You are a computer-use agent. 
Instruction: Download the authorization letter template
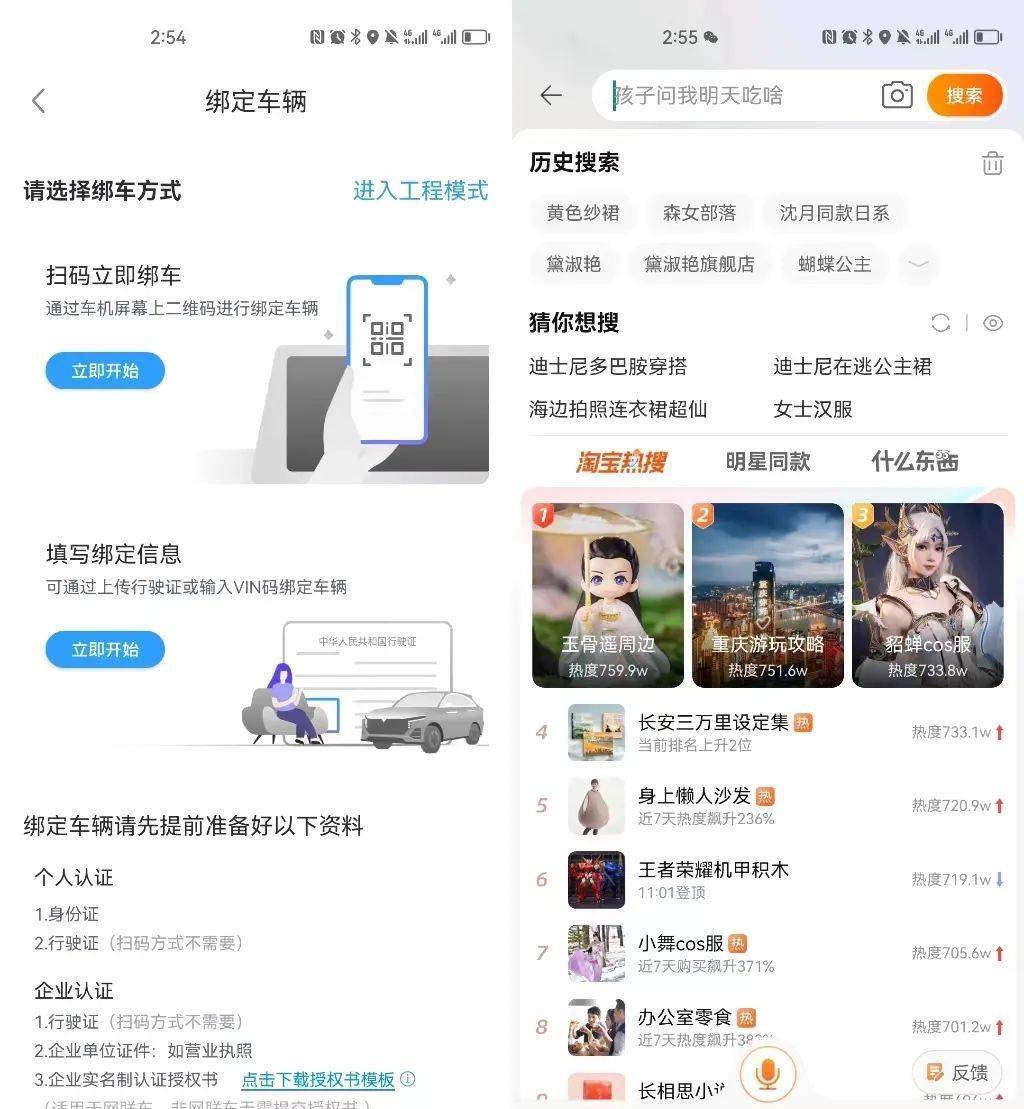318,1079
